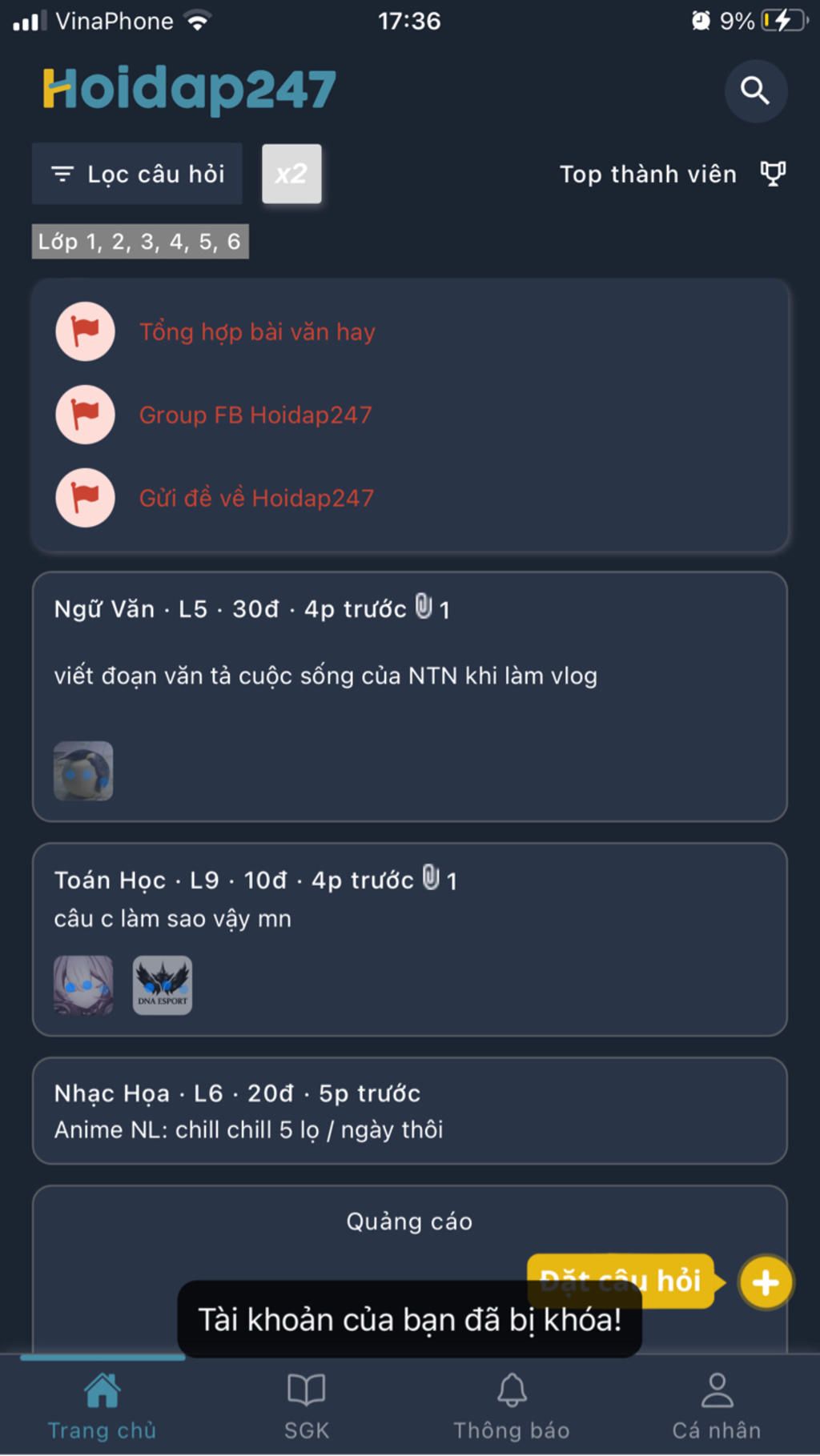Open the Ngữ Văn L5 question about NTN vlog
This screenshot has width=820, height=1456.
pos(409,676)
